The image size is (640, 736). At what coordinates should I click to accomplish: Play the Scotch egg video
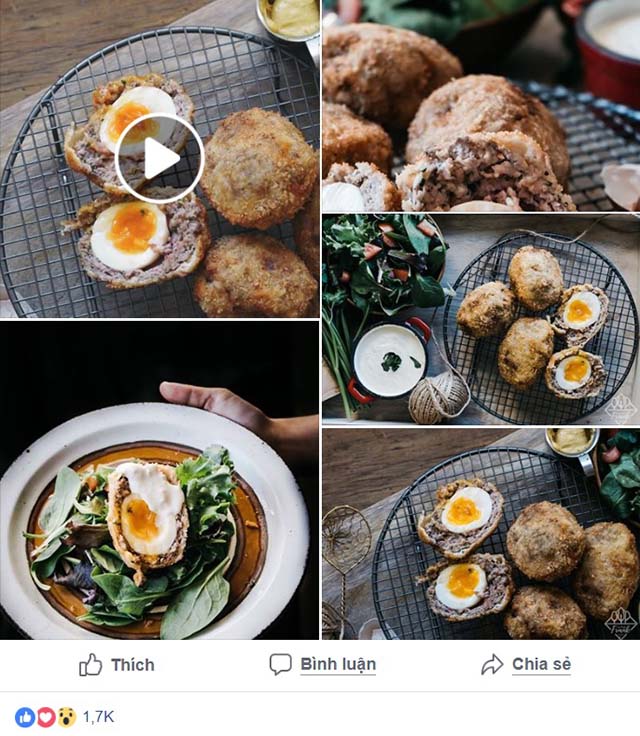(159, 158)
